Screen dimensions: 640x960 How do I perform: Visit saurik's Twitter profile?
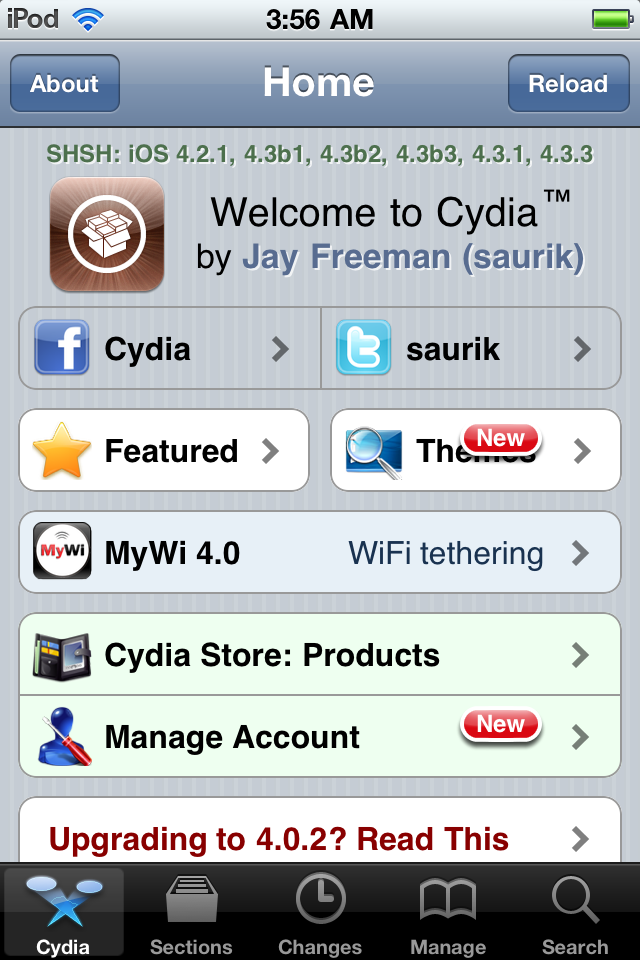[470, 349]
